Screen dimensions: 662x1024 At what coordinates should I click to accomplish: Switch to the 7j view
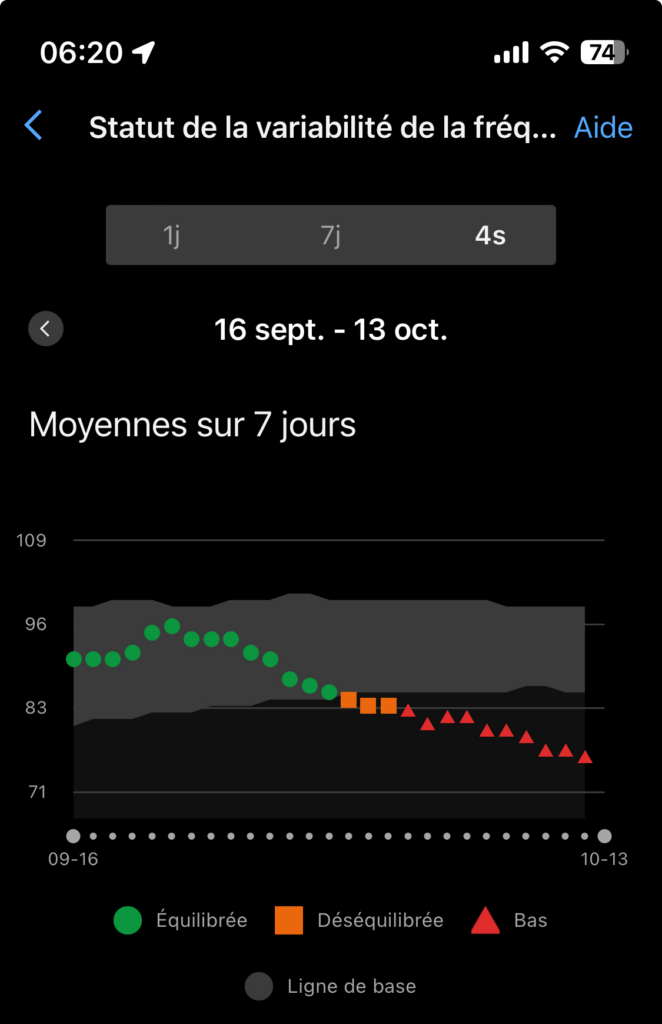click(x=331, y=235)
